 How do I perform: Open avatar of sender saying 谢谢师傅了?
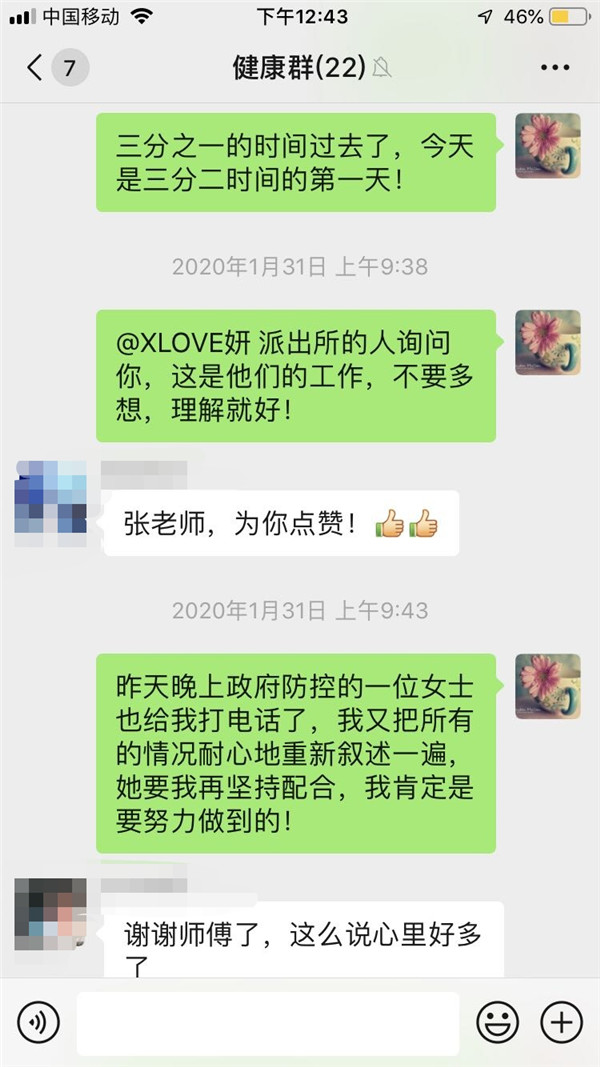[x=51, y=913]
